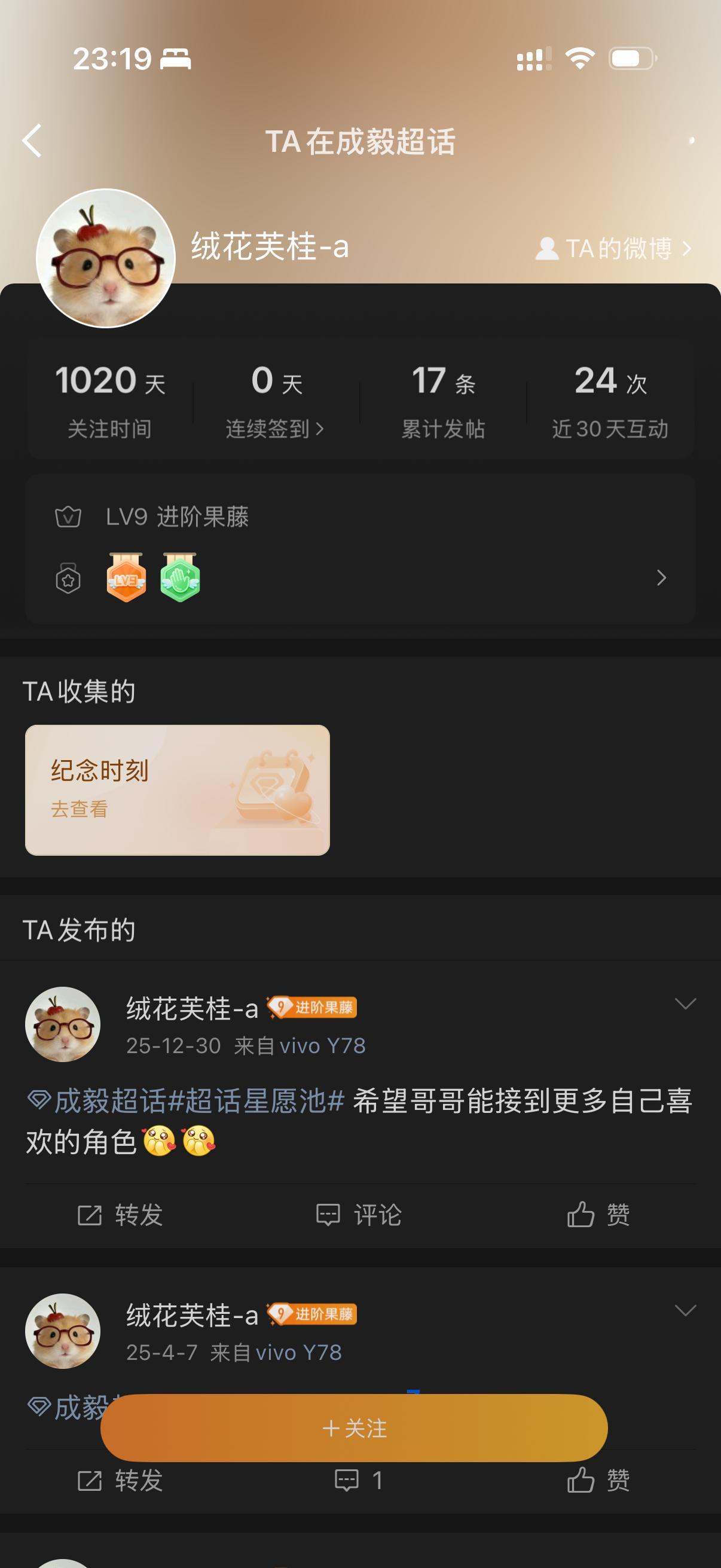Expand the badges row chevron
Viewport: 721px width, 1568px height.
point(661,578)
